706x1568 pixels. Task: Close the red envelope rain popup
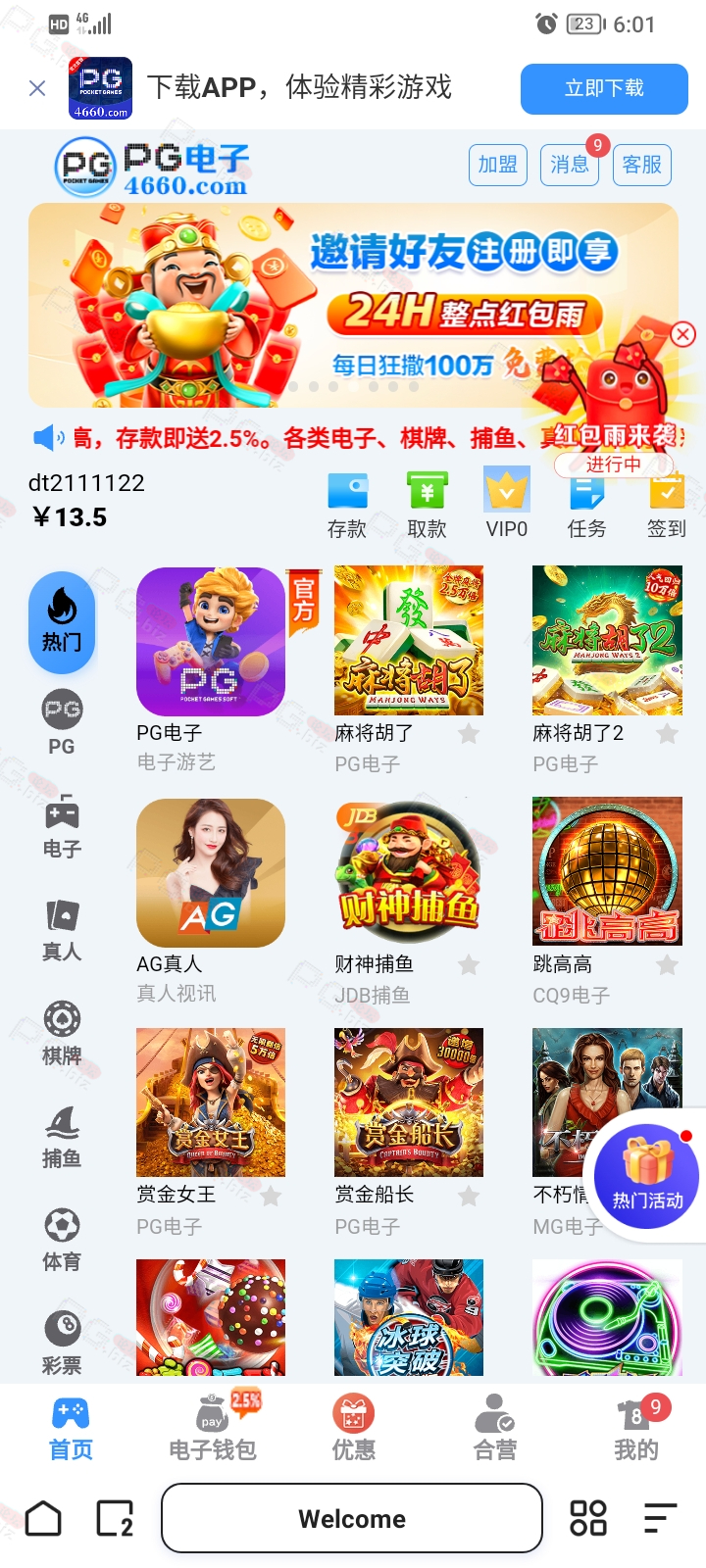683,334
